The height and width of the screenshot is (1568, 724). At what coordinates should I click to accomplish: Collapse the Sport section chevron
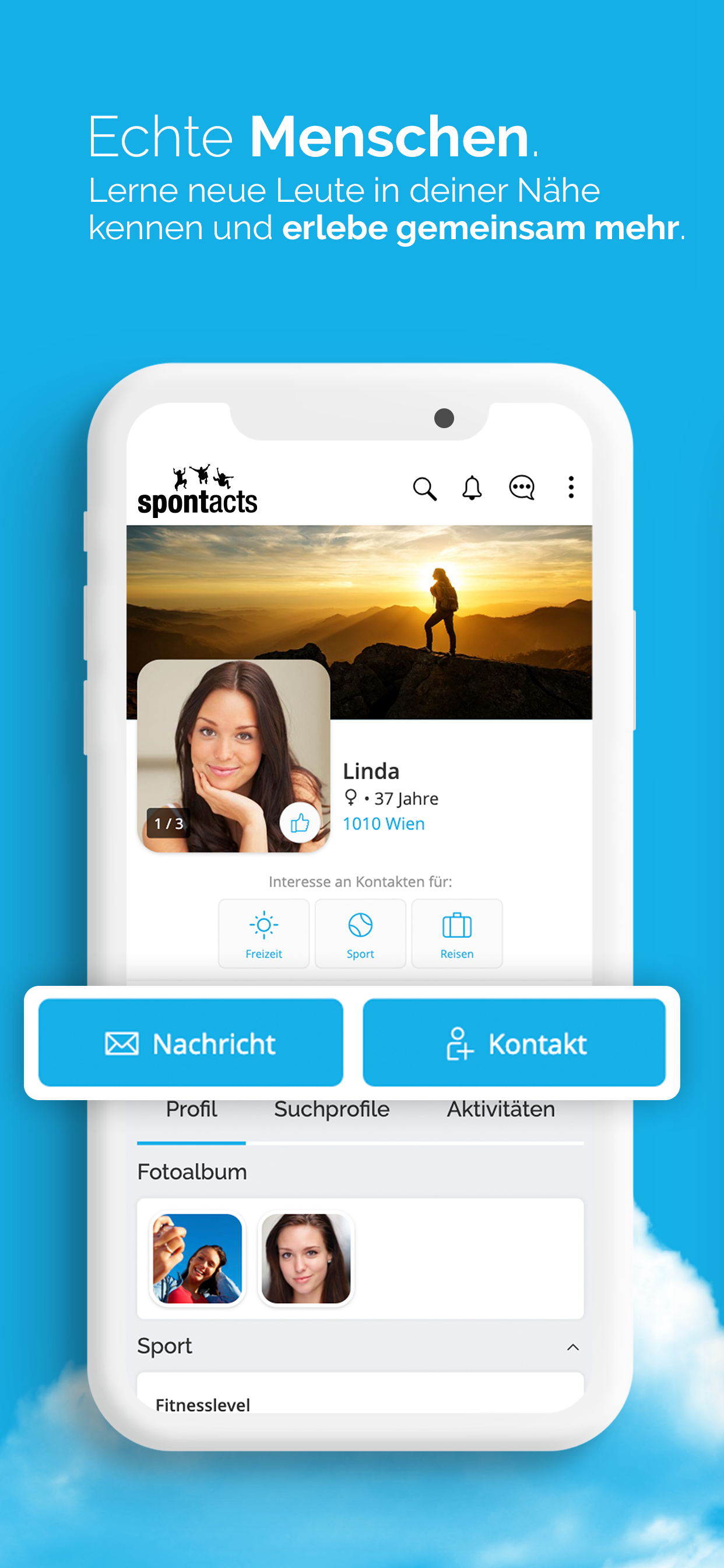574,1346
